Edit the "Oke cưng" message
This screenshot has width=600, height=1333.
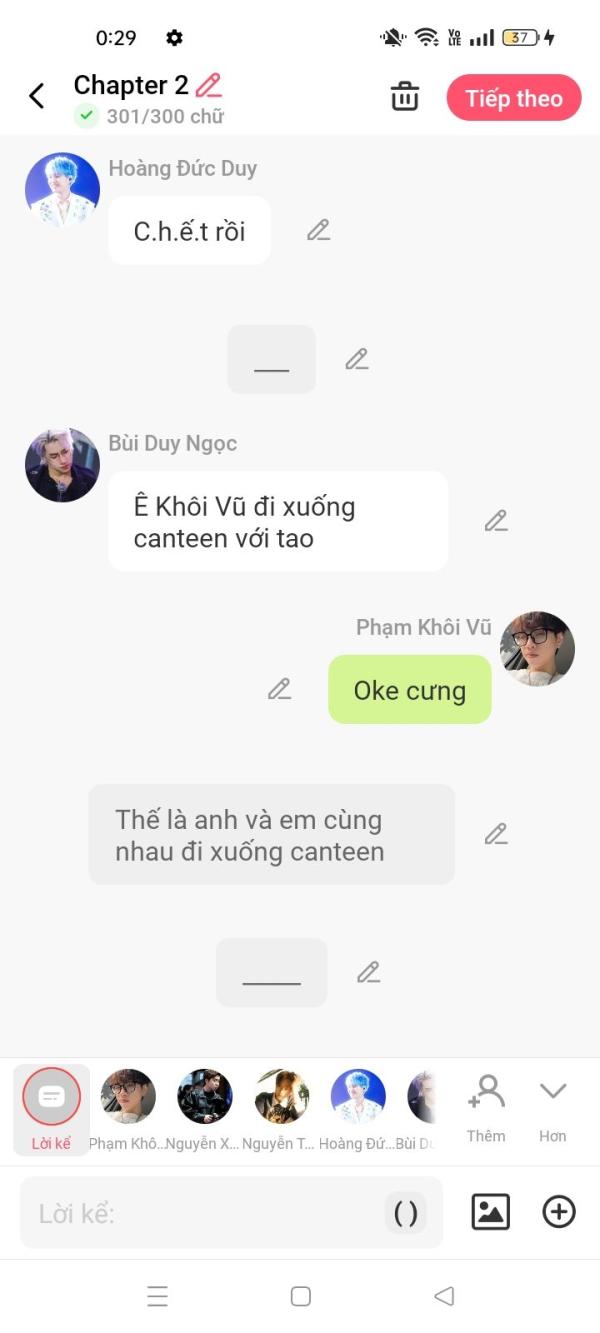280,689
